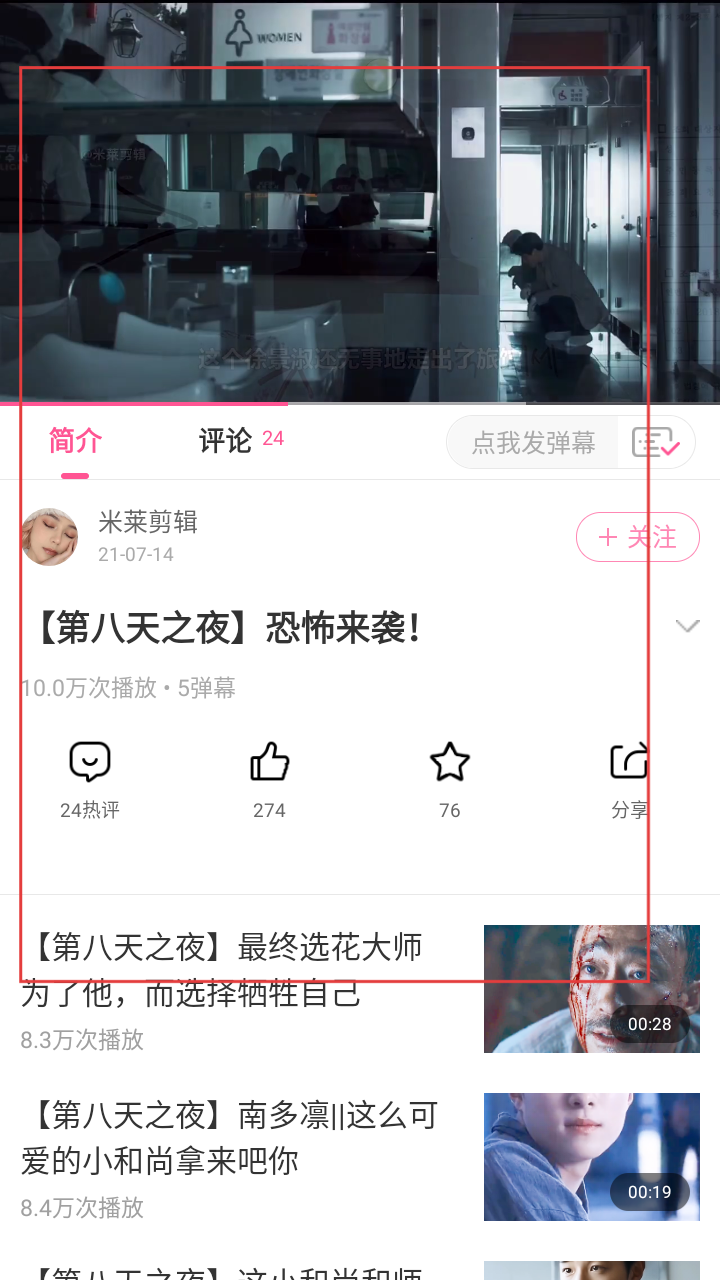Open the 24热评 comments icon
The width and height of the screenshot is (720, 1280).
(x=90, y=763)
